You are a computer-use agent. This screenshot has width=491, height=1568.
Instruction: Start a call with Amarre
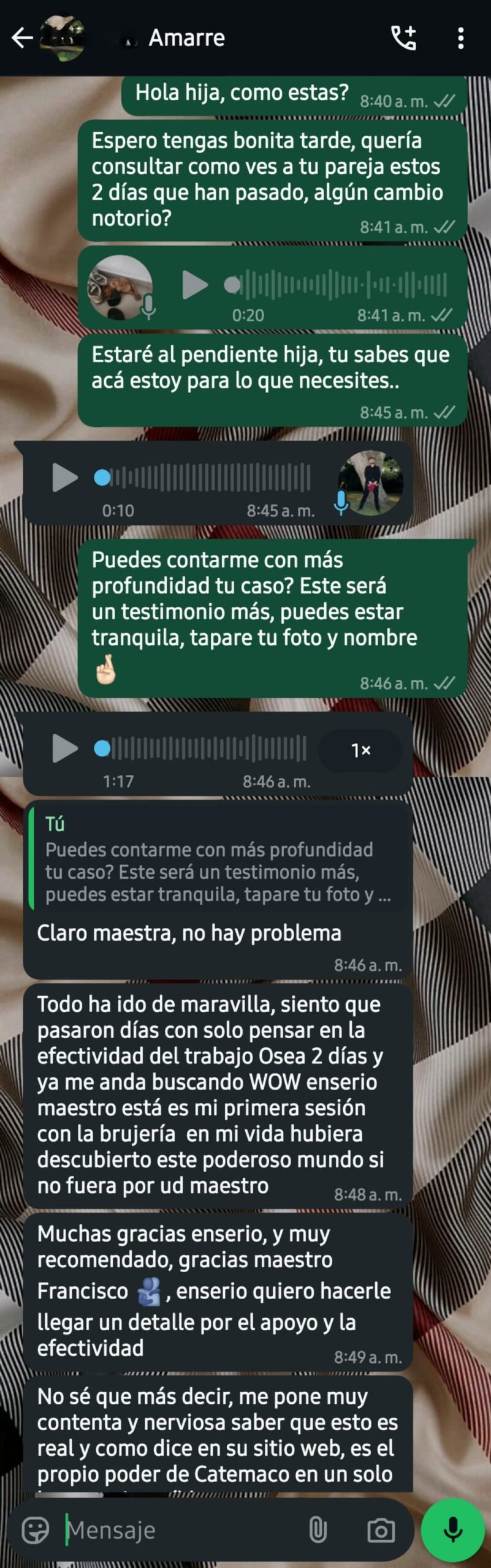(404, 38)
